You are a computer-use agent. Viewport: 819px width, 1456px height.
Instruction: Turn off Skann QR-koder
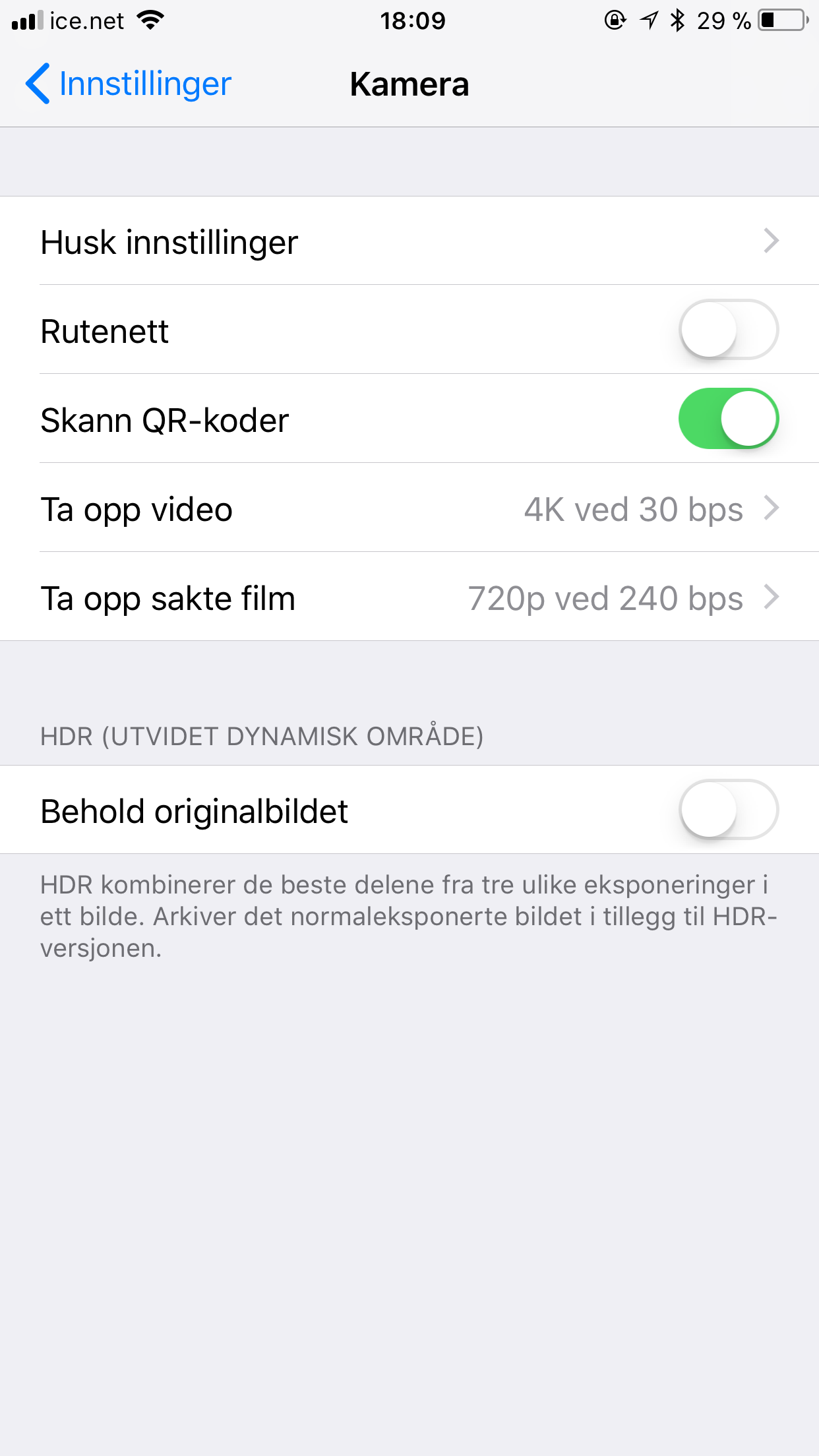(x=728, y=419)
